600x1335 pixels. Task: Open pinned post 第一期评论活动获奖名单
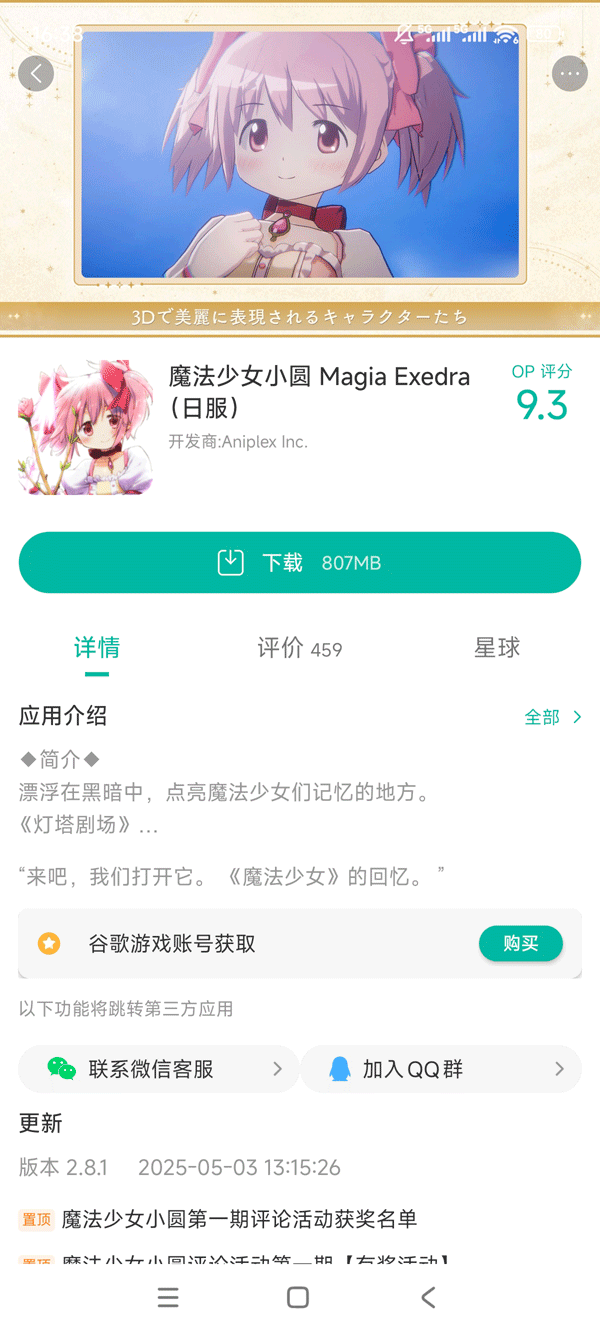point(239,1219)
